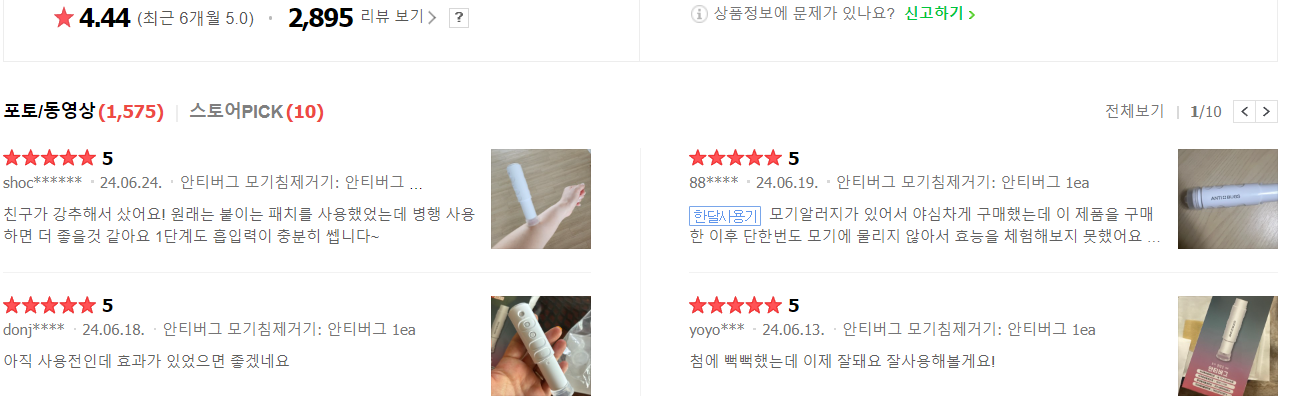
Task: Go to the previous review page
Action: [x=1244, y=111]
